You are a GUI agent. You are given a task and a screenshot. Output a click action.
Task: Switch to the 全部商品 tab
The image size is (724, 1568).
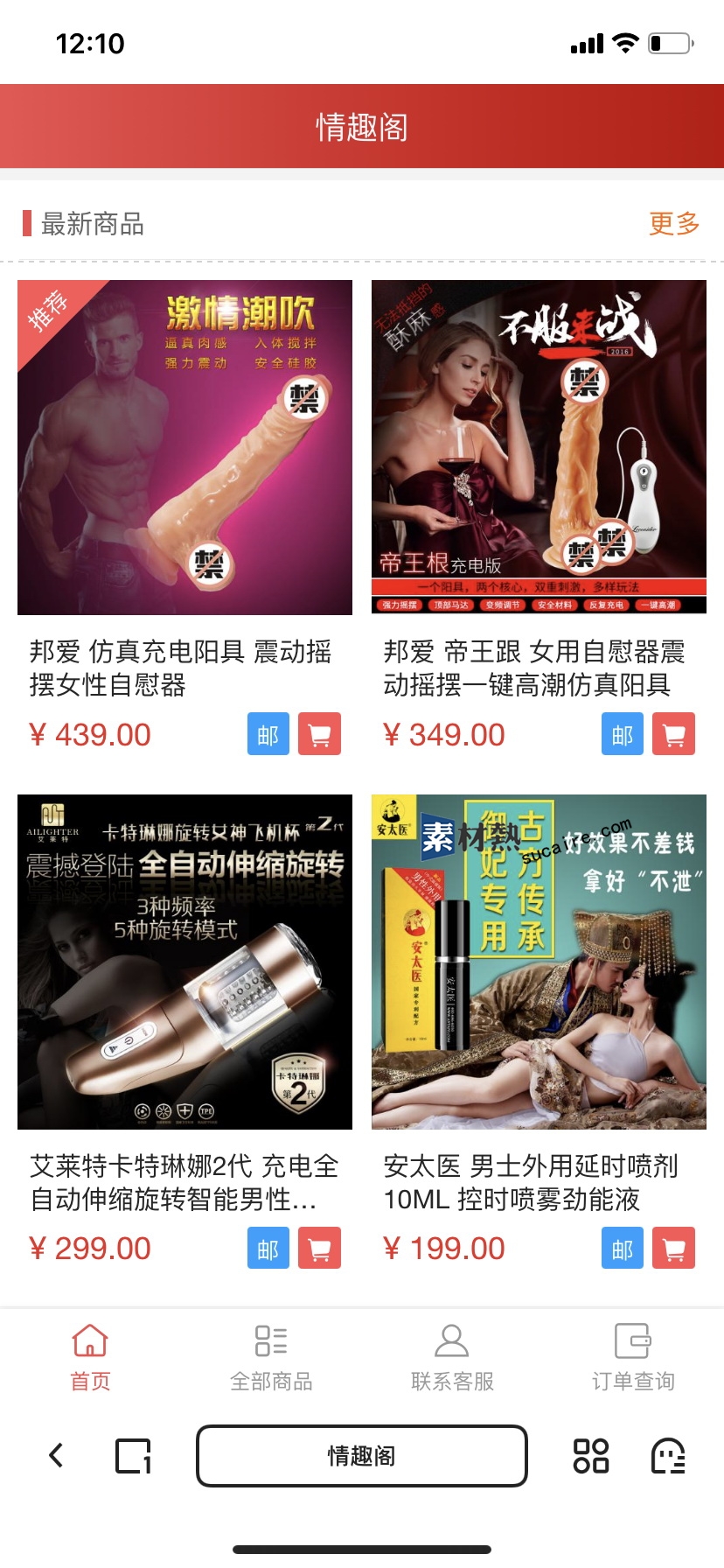(x=271, y=1356)
